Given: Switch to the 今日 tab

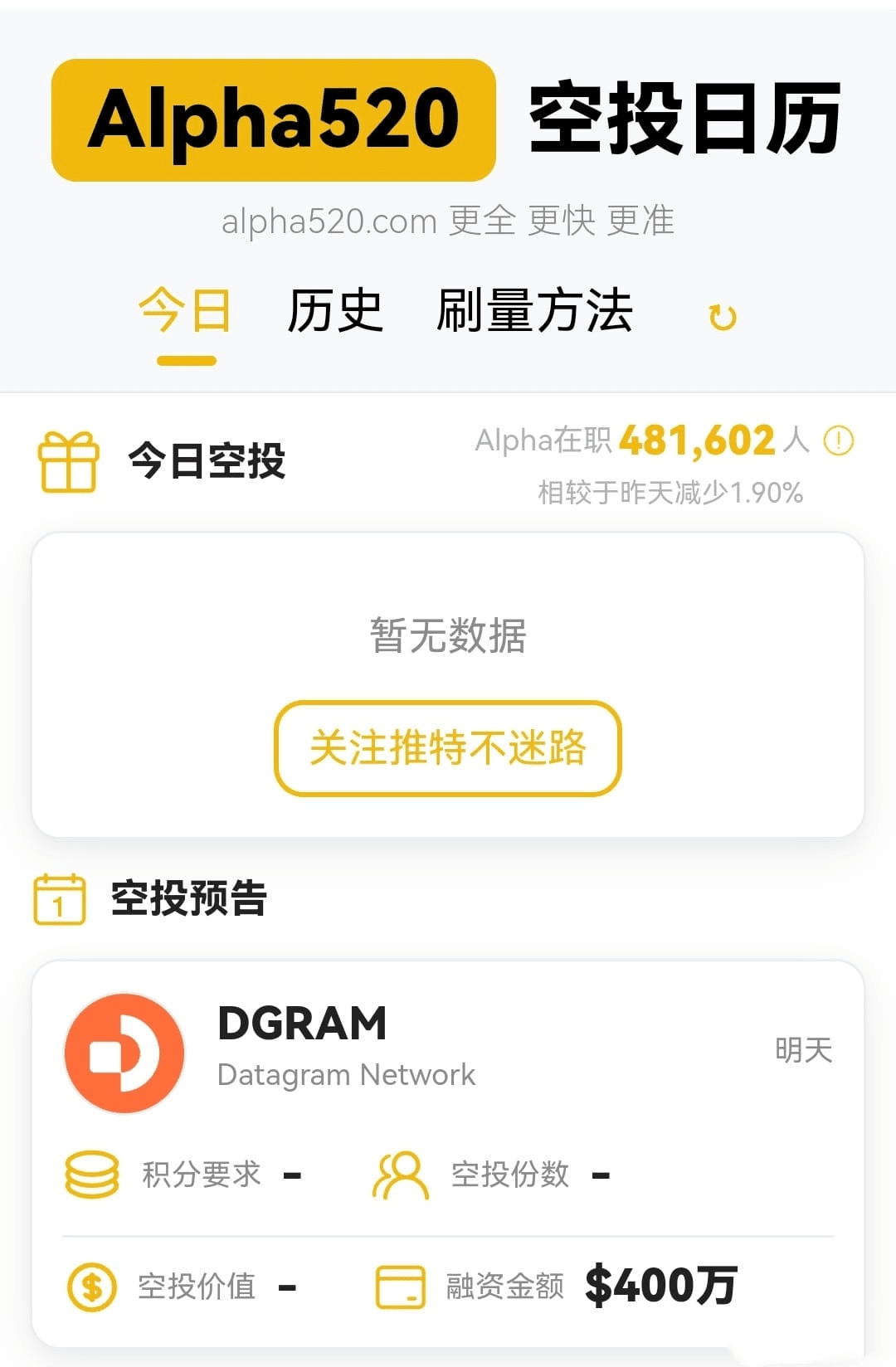Looking at the screenshot, I should pyautogui.click(x=185, y=312).
